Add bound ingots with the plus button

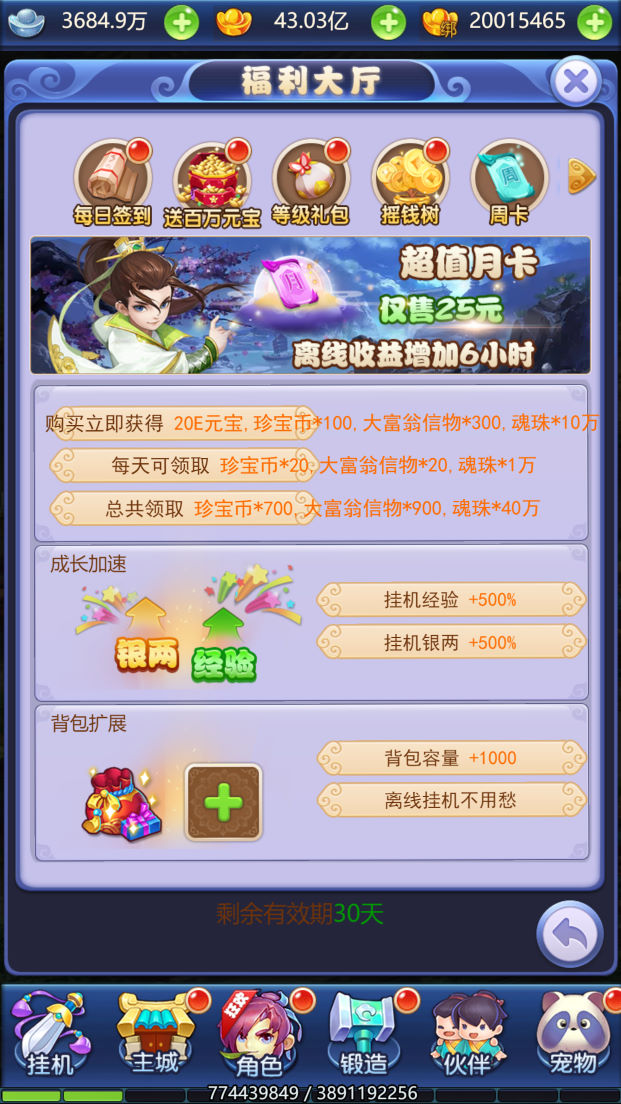pos(594,21)
